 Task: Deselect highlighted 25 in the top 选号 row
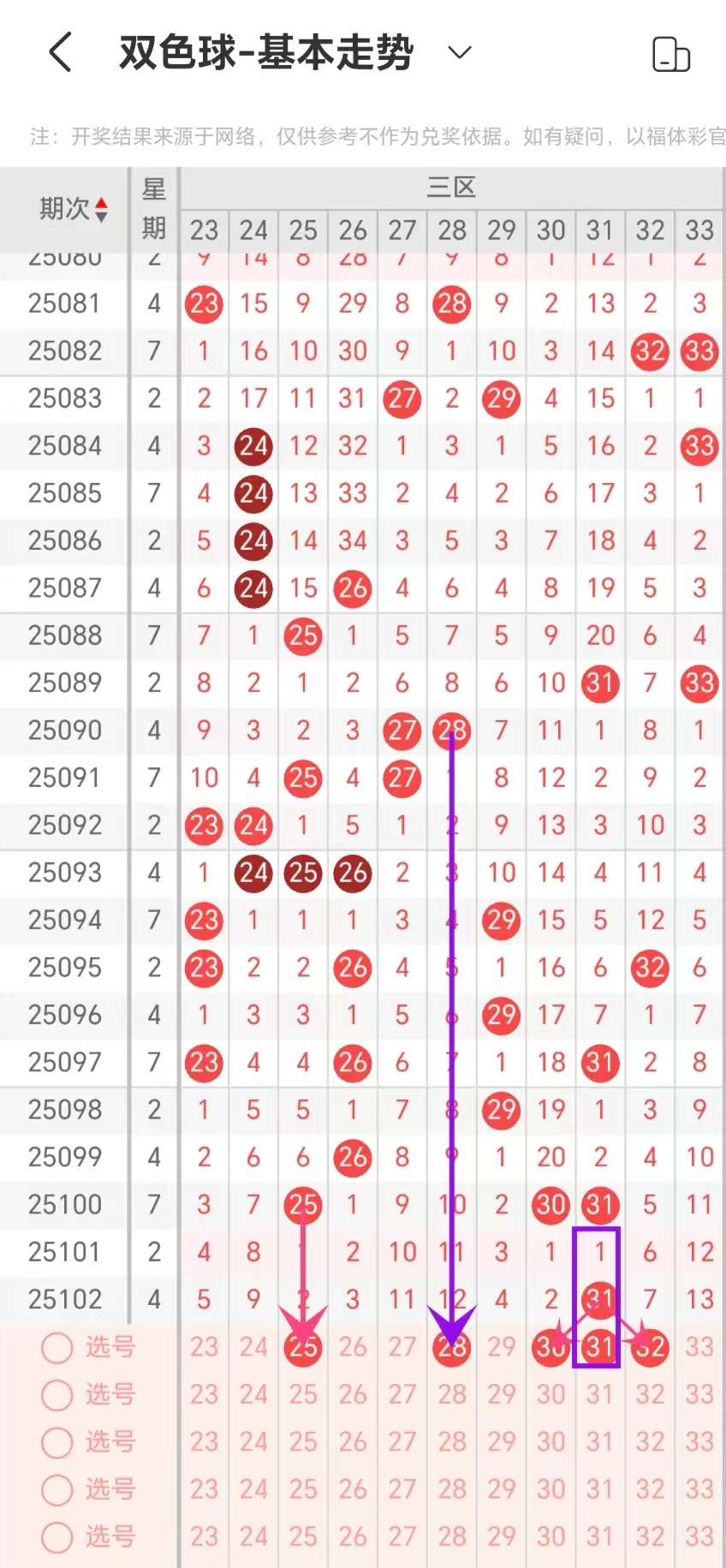pyautogui.click(x=303, y=1348)
